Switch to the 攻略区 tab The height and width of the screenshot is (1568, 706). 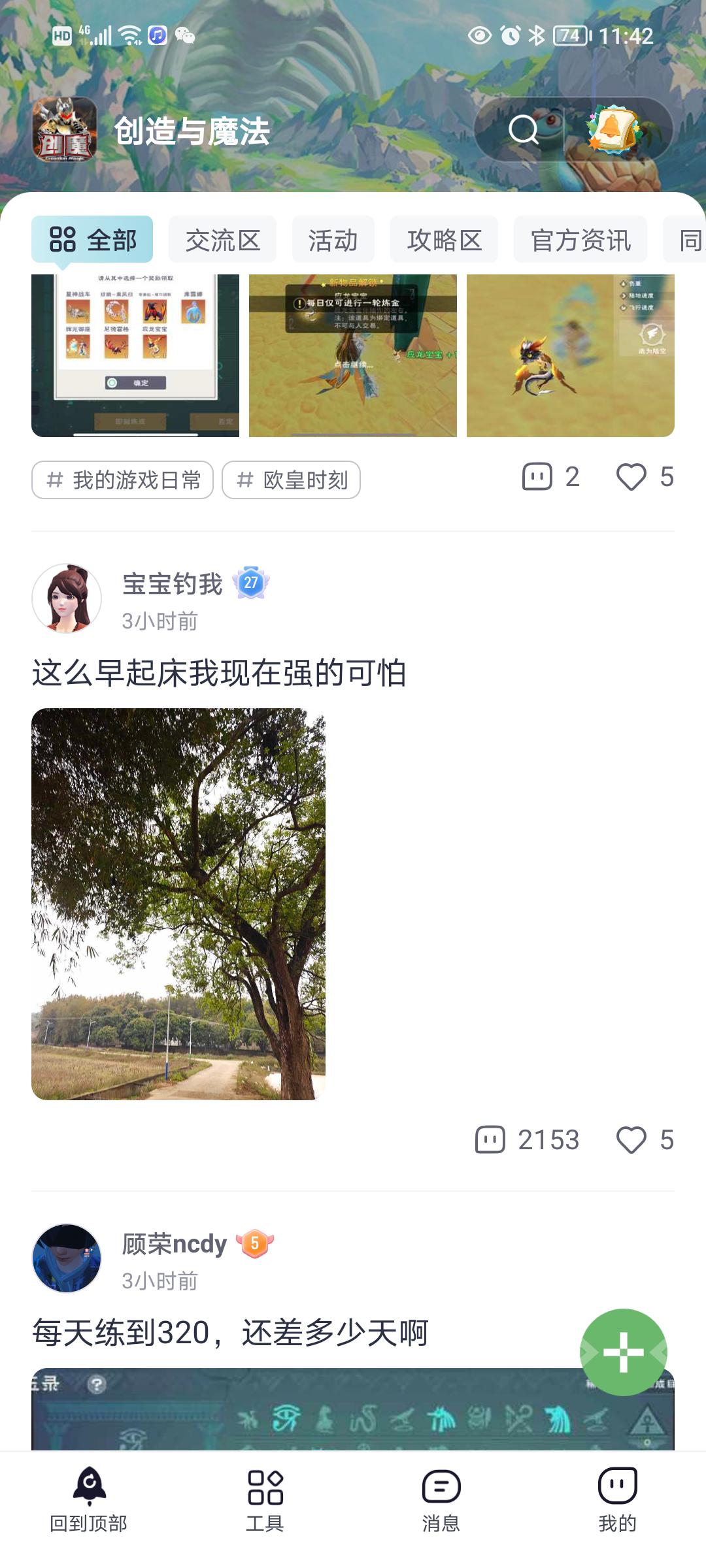pos(444,239)
